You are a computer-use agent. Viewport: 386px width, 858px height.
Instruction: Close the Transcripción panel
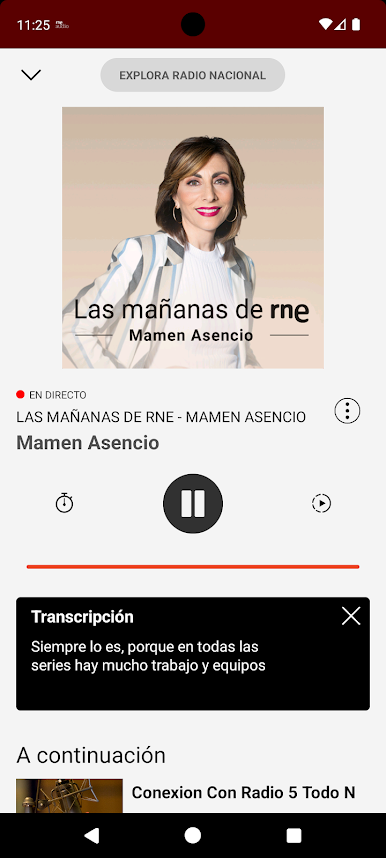click(351, 616)
